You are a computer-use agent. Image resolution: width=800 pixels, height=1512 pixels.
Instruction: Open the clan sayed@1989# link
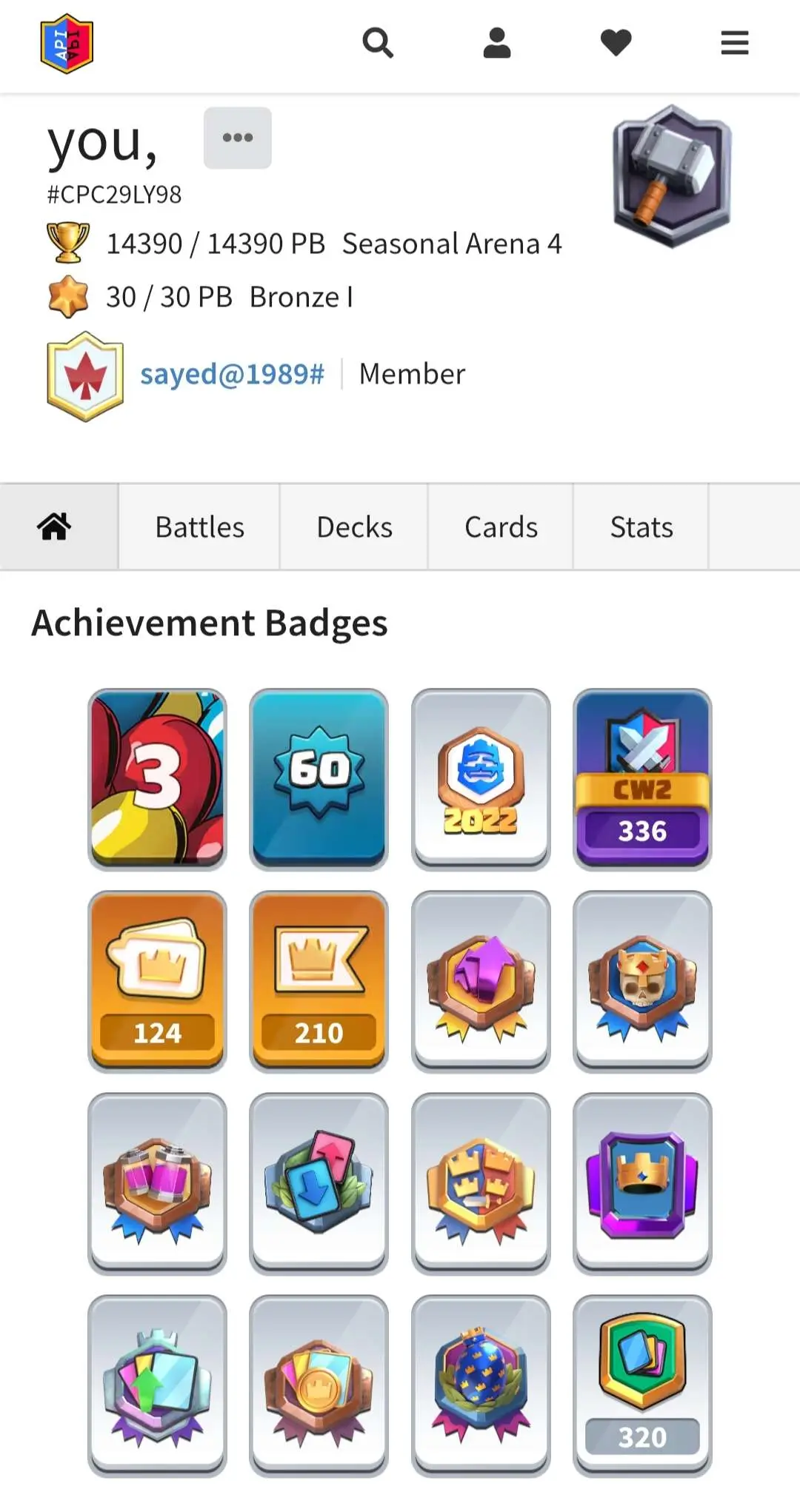(x=232, y=374)
